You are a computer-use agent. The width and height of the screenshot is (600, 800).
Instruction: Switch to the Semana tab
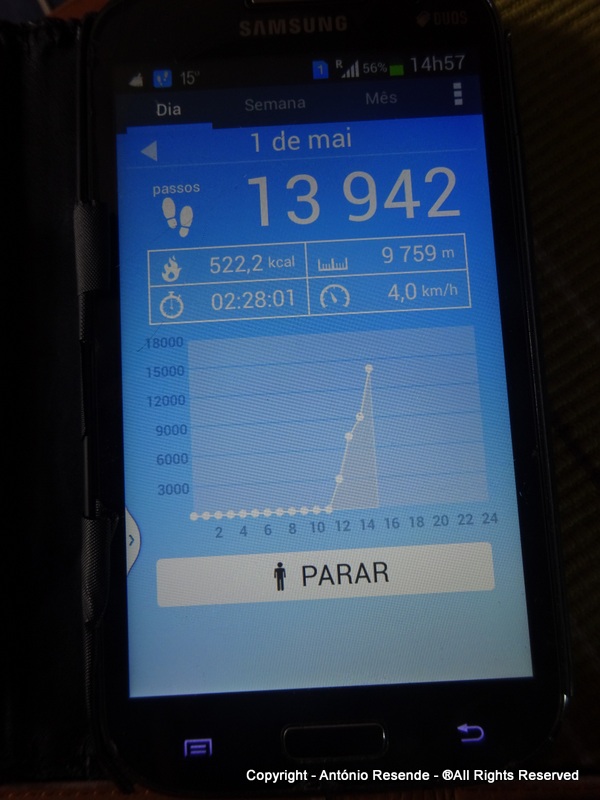(x=274, y=104)
